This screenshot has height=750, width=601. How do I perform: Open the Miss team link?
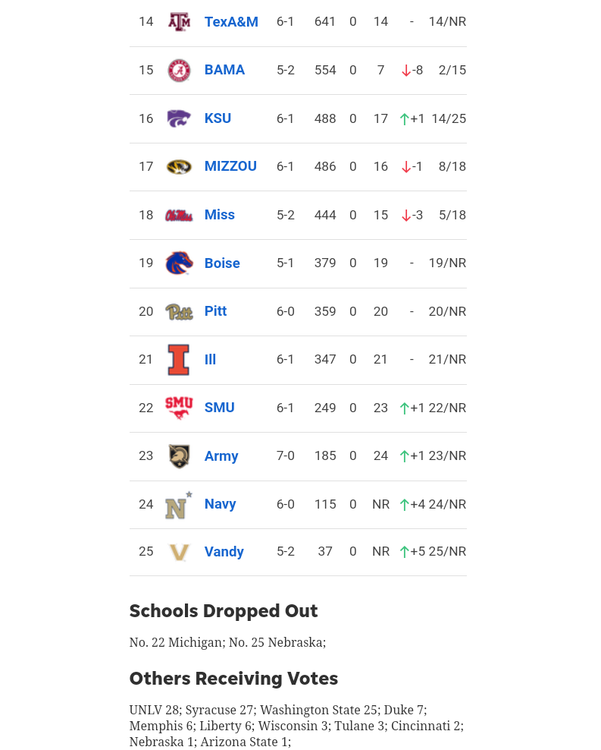[219, 215]
